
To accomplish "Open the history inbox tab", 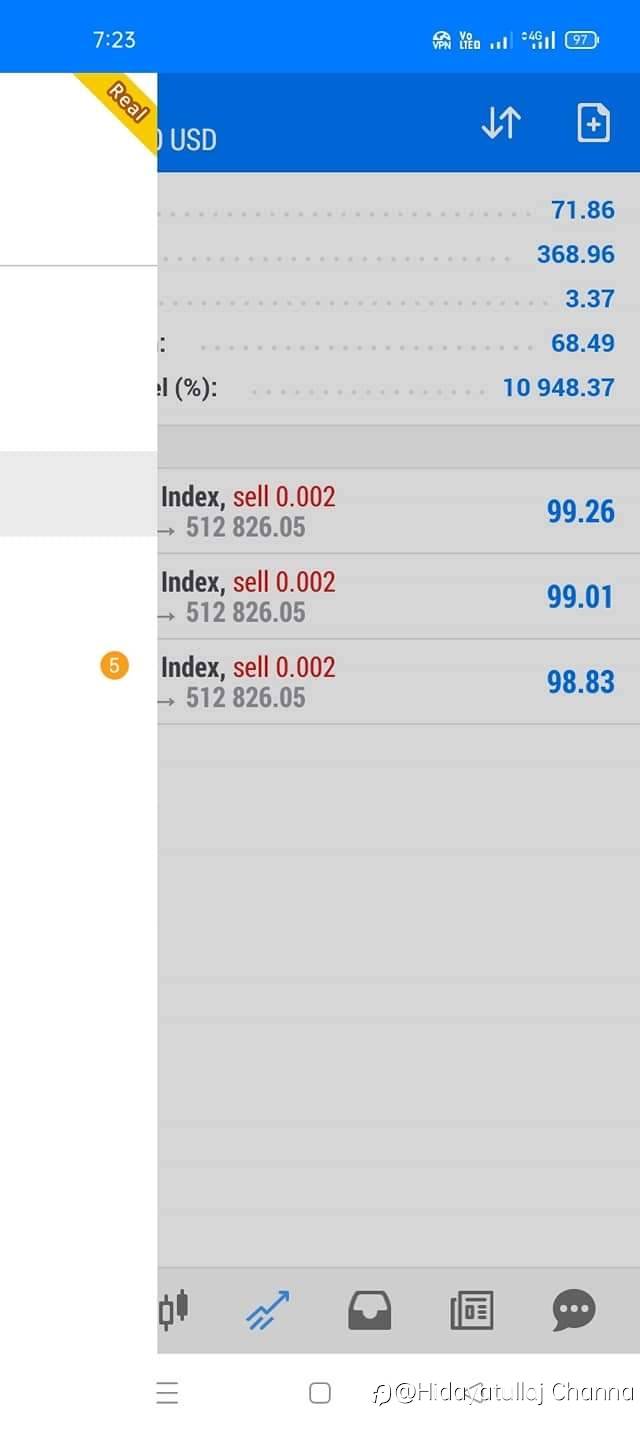I will point(369,1310).
